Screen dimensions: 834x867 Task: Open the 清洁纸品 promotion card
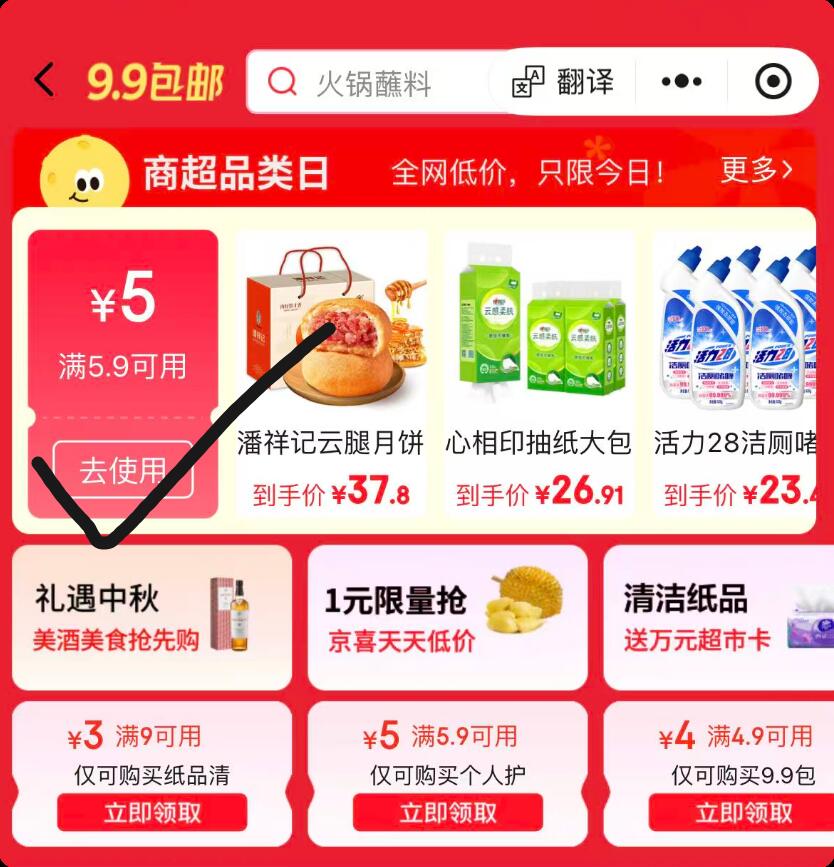[718, 617]
